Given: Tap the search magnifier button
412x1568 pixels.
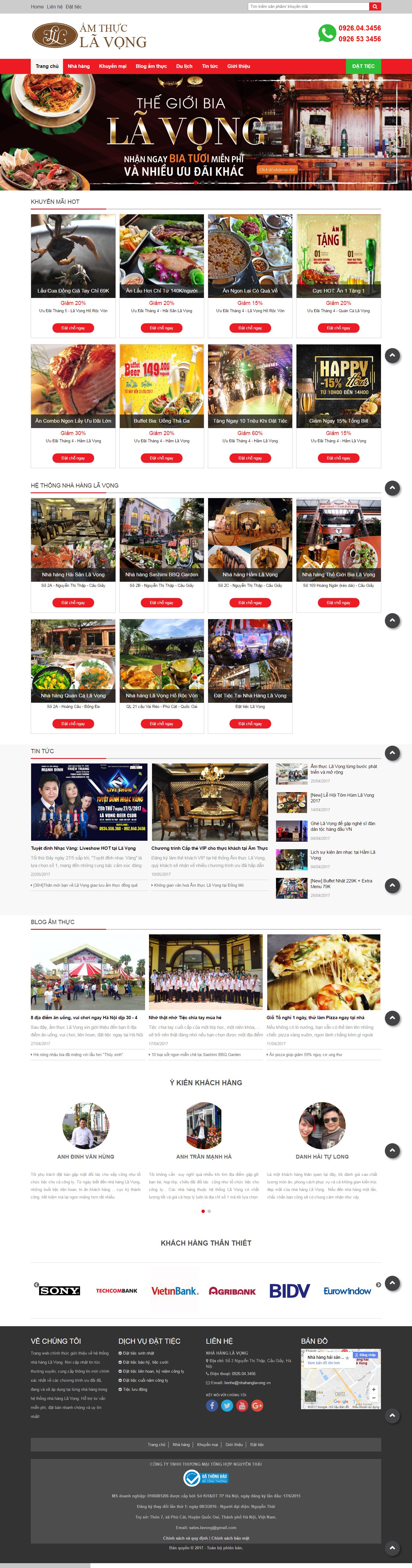Looking at the screenshot, I should tap(375, 7).
